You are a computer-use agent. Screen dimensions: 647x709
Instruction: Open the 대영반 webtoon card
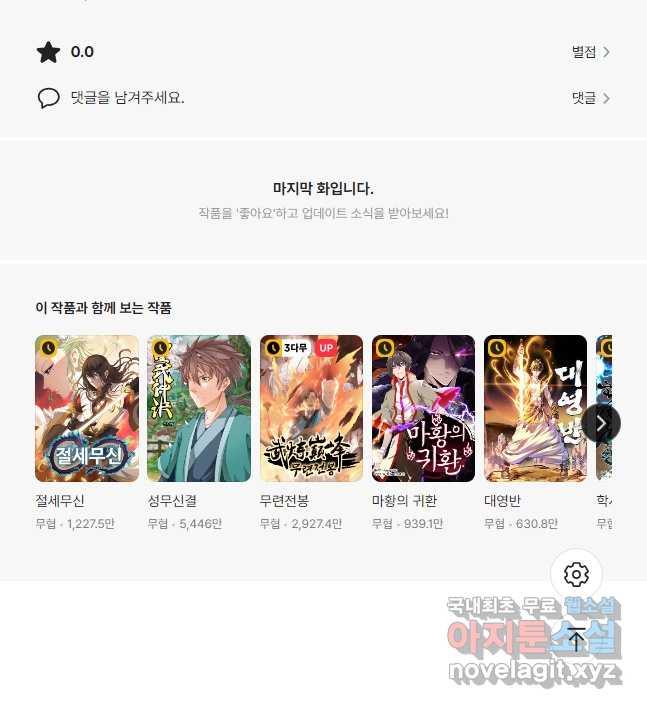535,409
